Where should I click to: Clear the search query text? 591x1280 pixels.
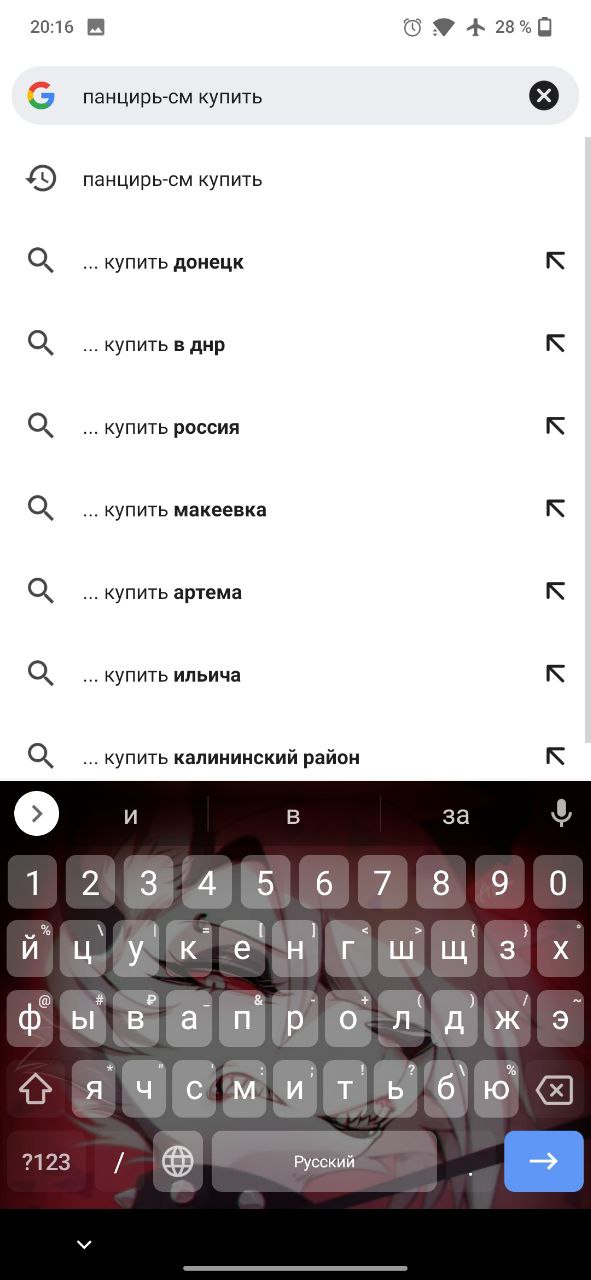543,96
